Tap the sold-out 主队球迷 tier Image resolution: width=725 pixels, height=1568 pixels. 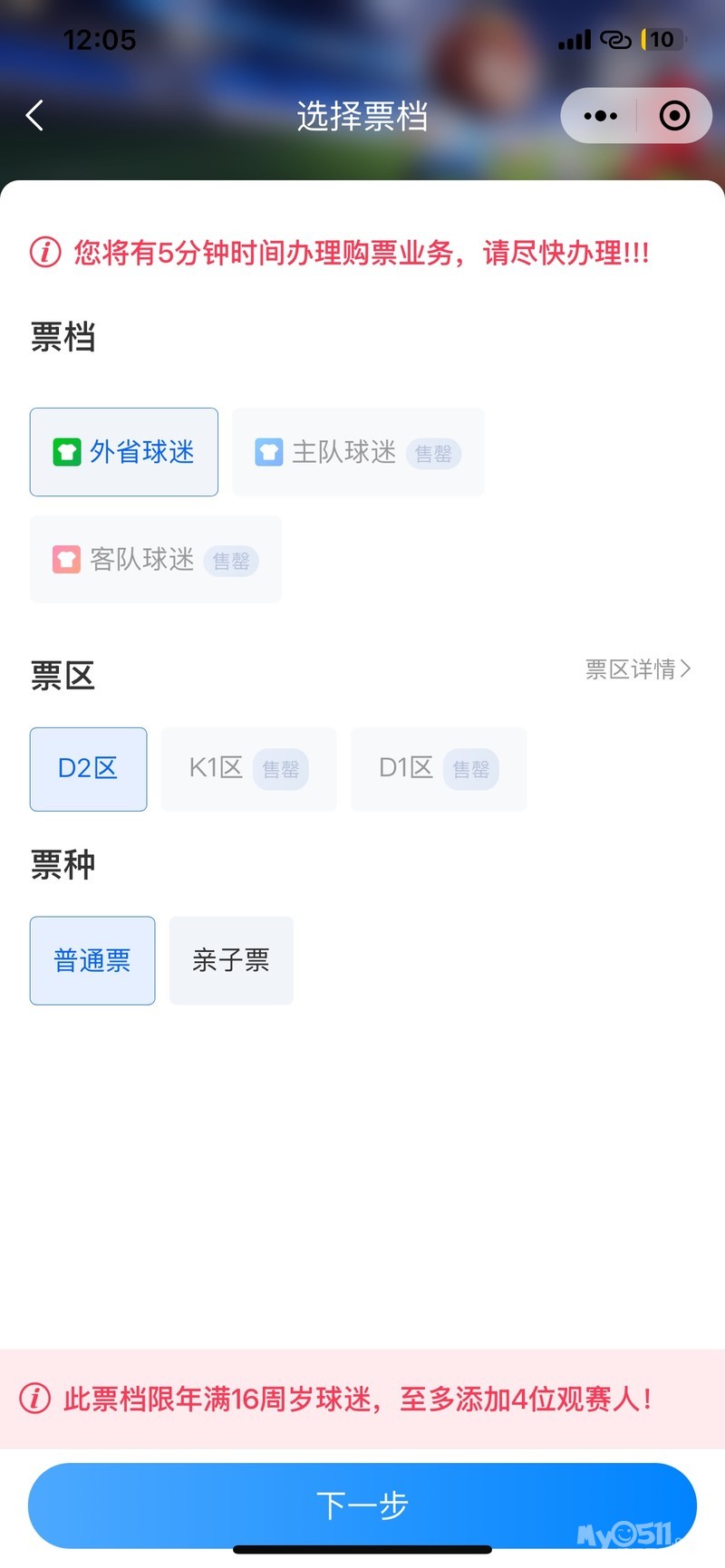coord(357,452)
